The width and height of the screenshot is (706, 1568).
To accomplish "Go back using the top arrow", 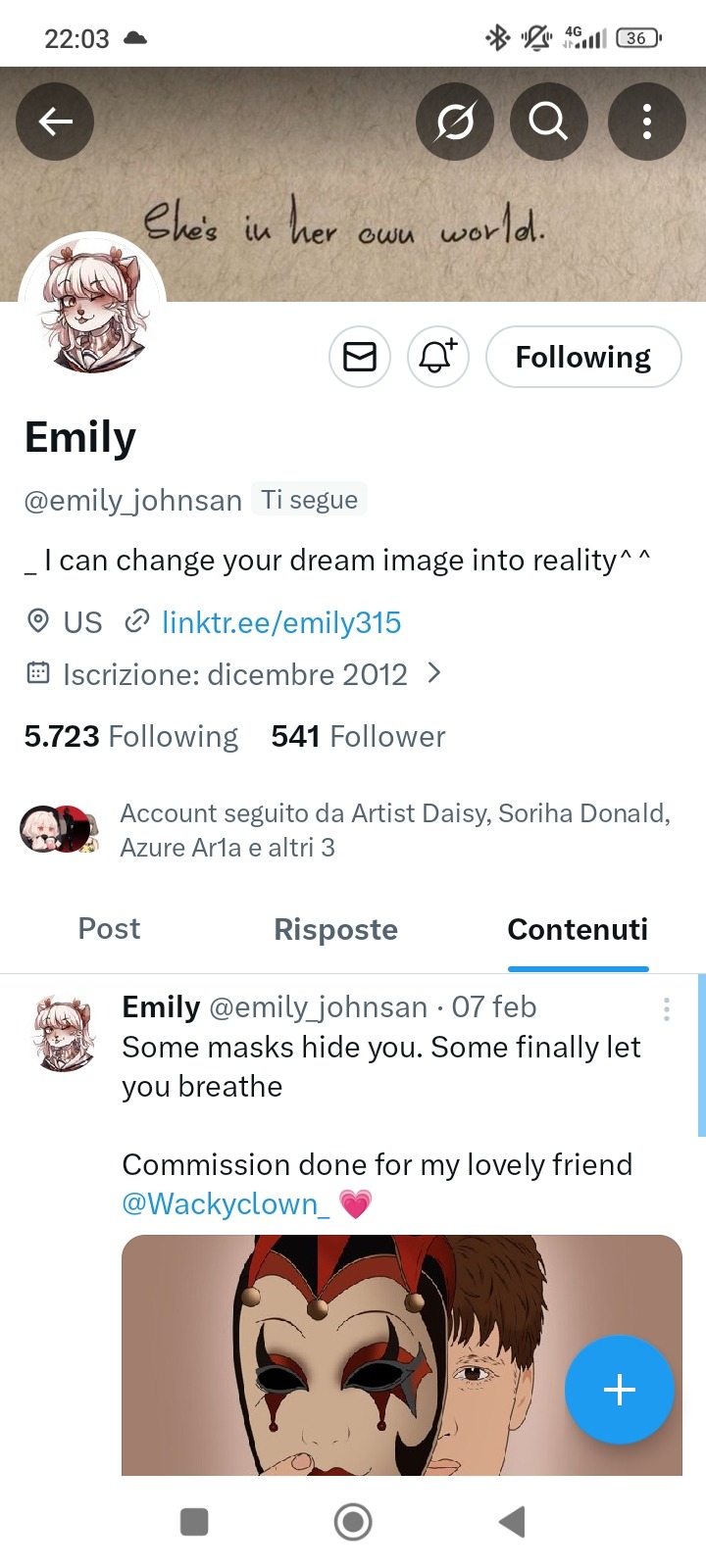I will (55, 122).
